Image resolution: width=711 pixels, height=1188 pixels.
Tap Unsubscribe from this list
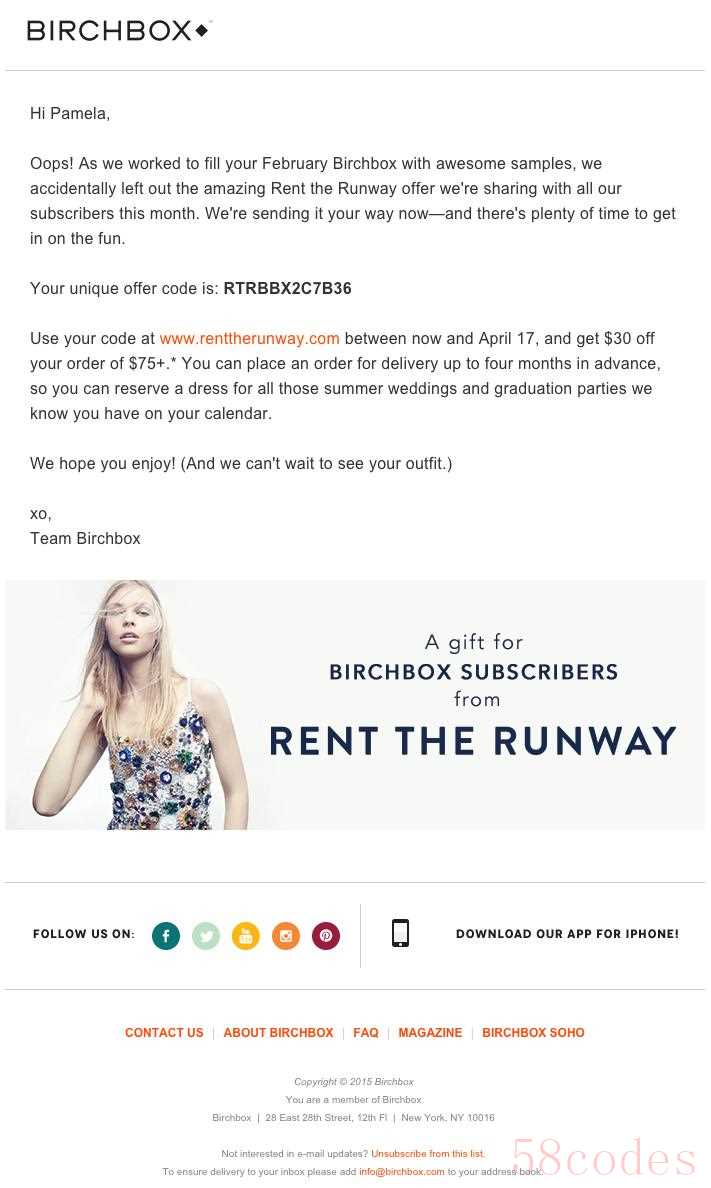[427, 1154]
